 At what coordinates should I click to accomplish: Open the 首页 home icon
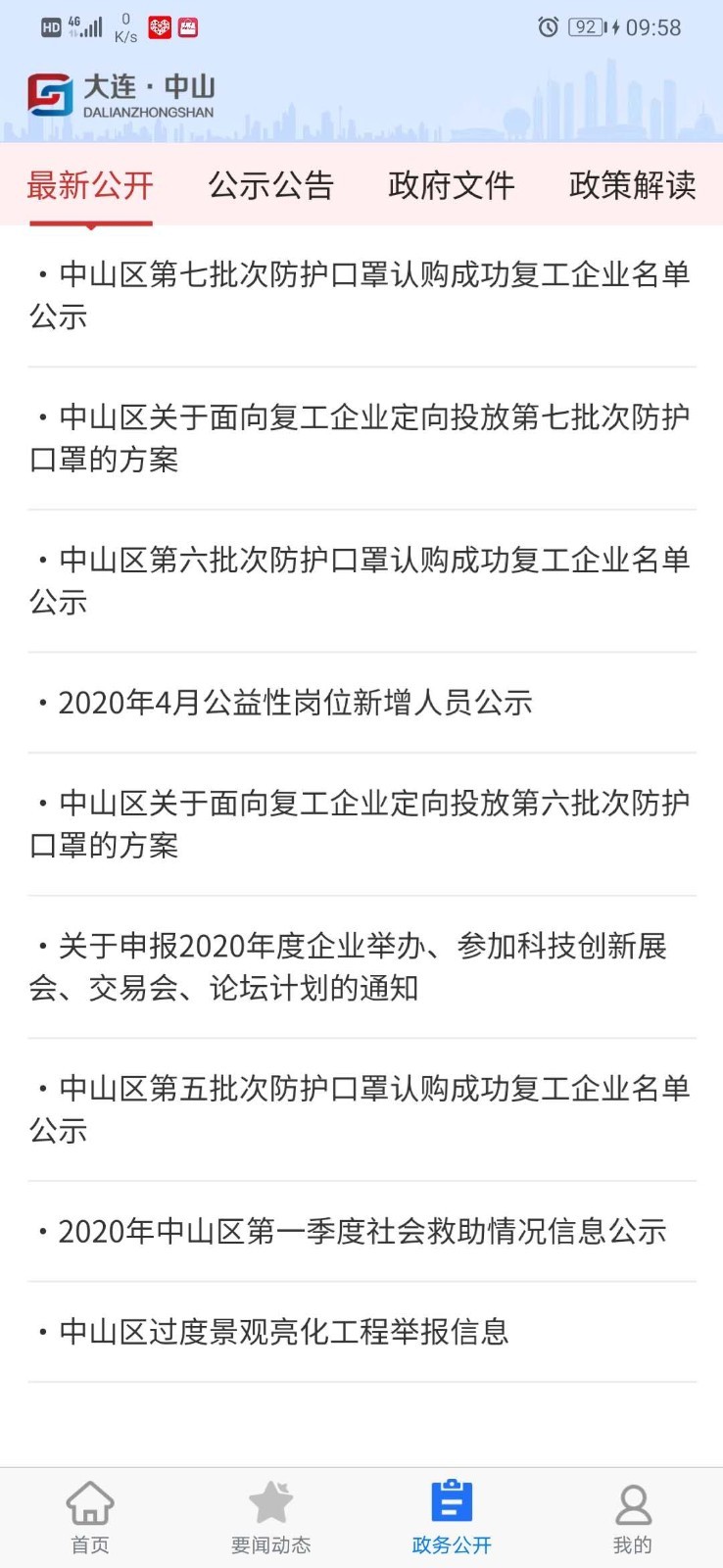click(x=90, y=1514)
